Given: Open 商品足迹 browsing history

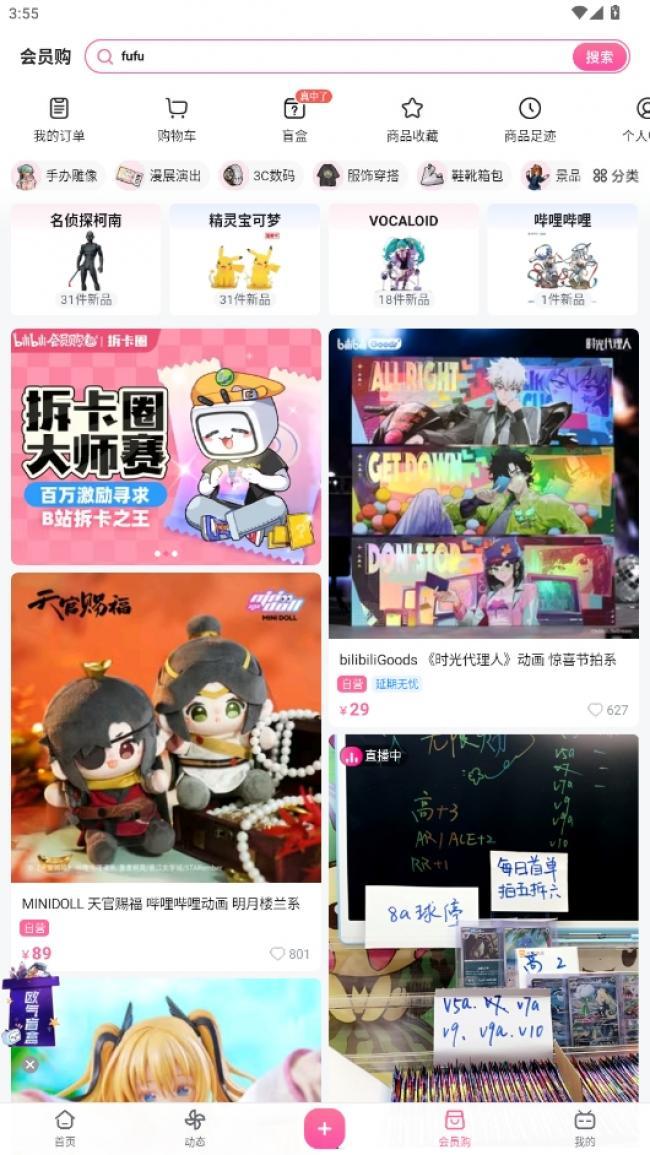Looking at the screenshot, I should click(529, 119).
